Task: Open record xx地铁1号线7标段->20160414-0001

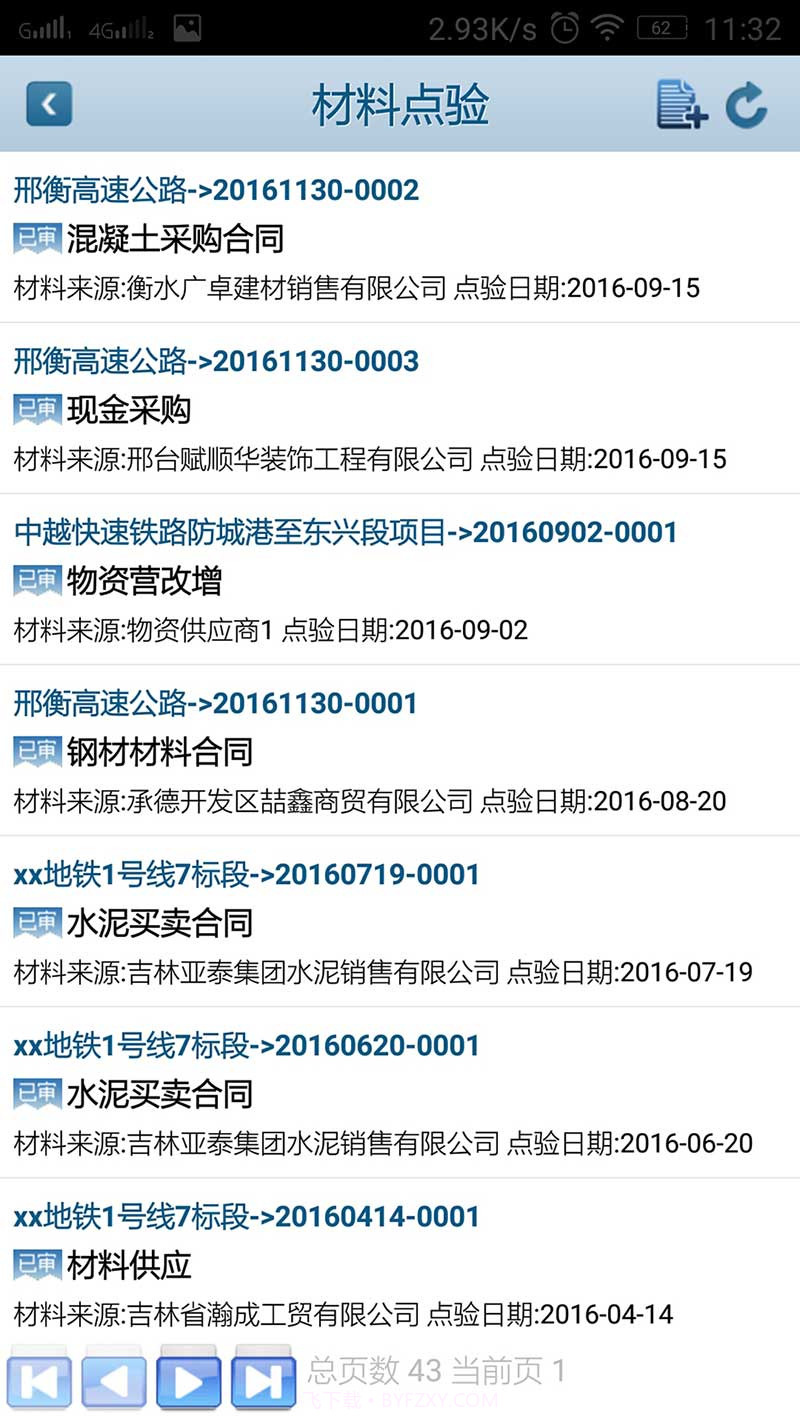Action: tap(246, 1216)
